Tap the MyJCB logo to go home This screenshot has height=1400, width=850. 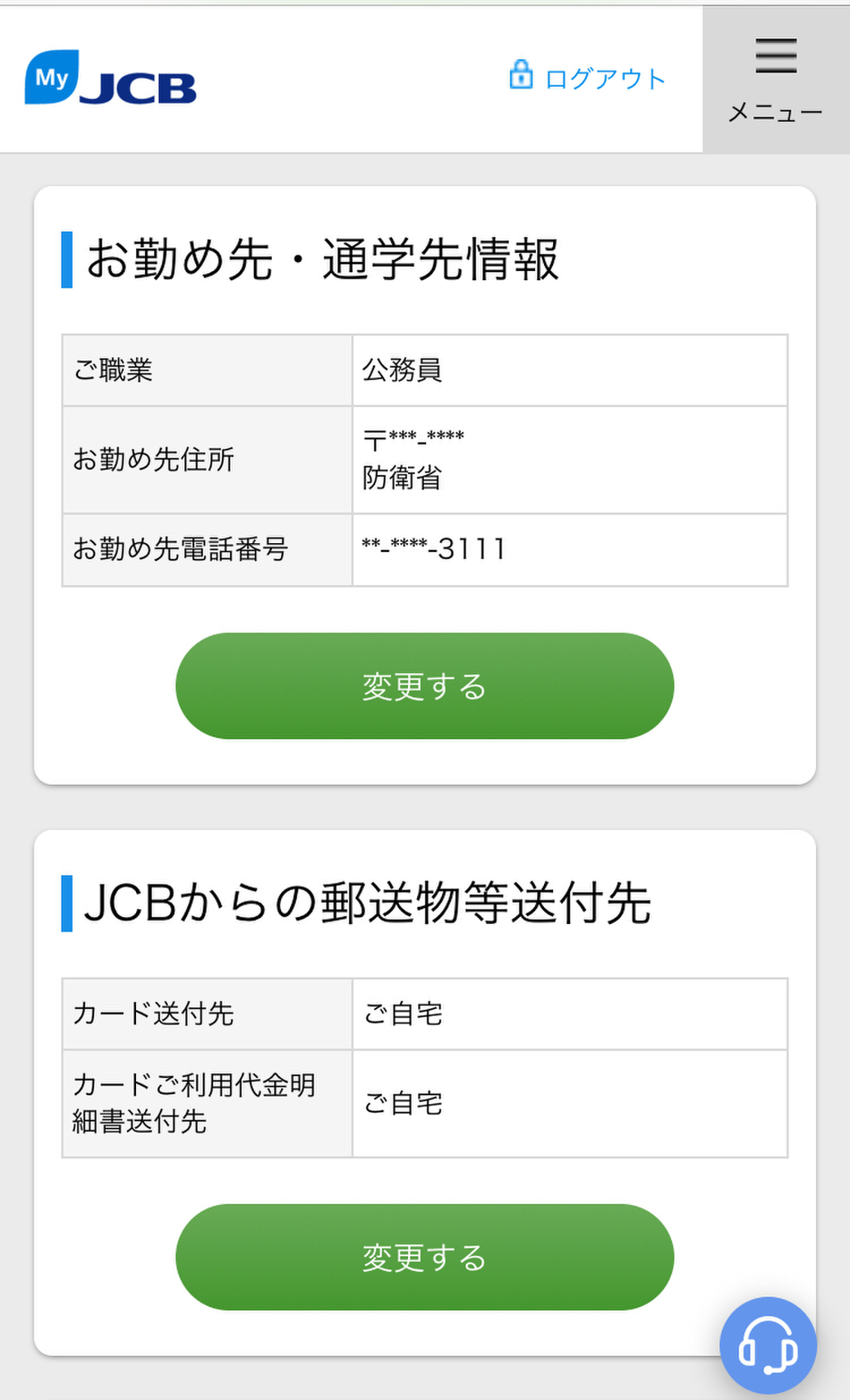point(110,79)
